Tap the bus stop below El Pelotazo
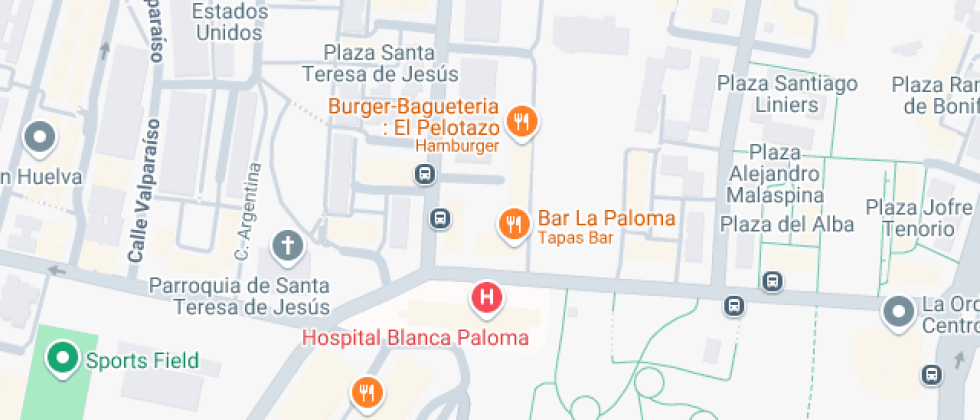Image resolution: width=980 pixels, height=420 pixels. coord(425,176)
